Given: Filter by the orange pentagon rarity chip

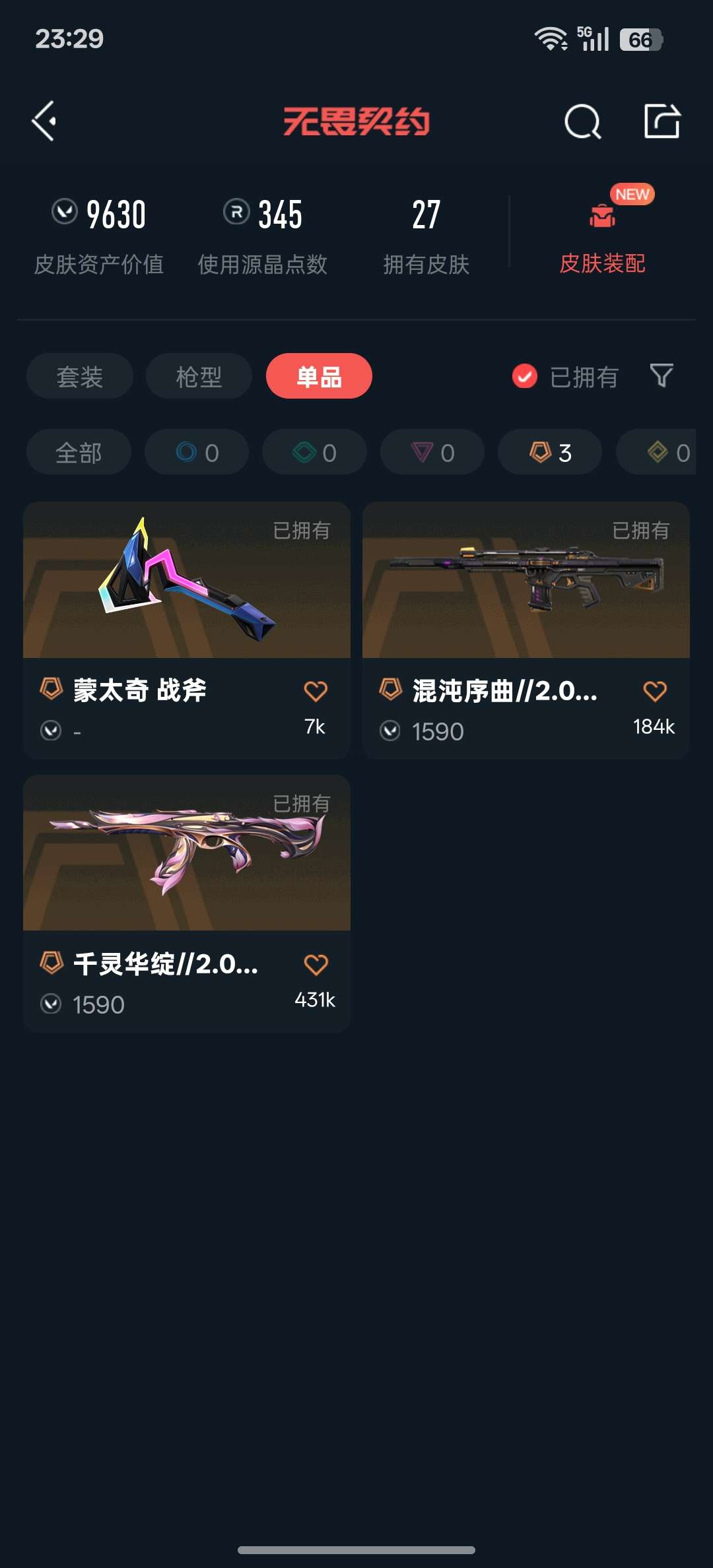Looking at the screenshot, I should click(x=550, y=452).
